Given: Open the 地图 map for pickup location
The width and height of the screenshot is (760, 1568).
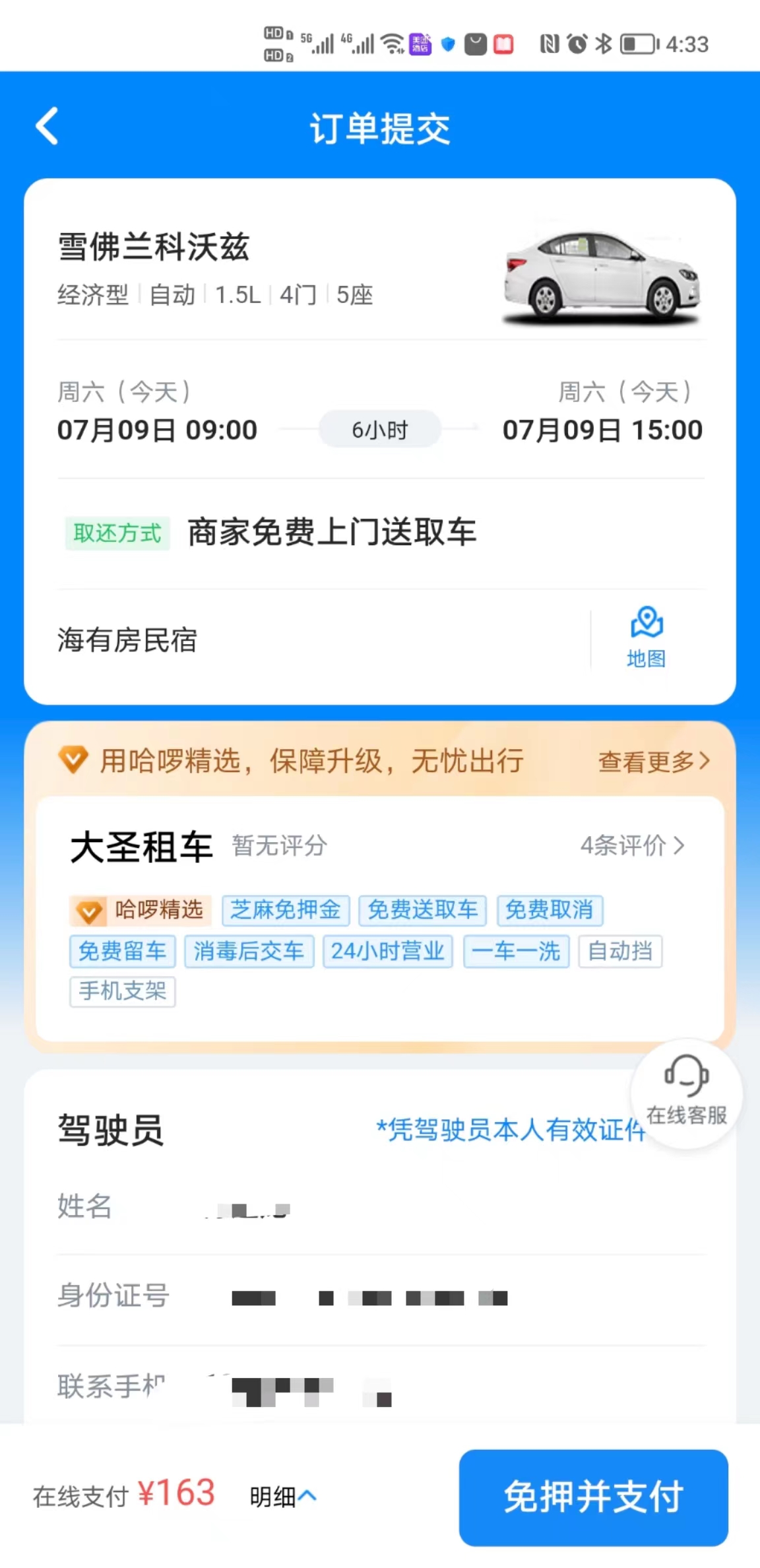Looking at the screenshot, I should (x=647, y=637).
